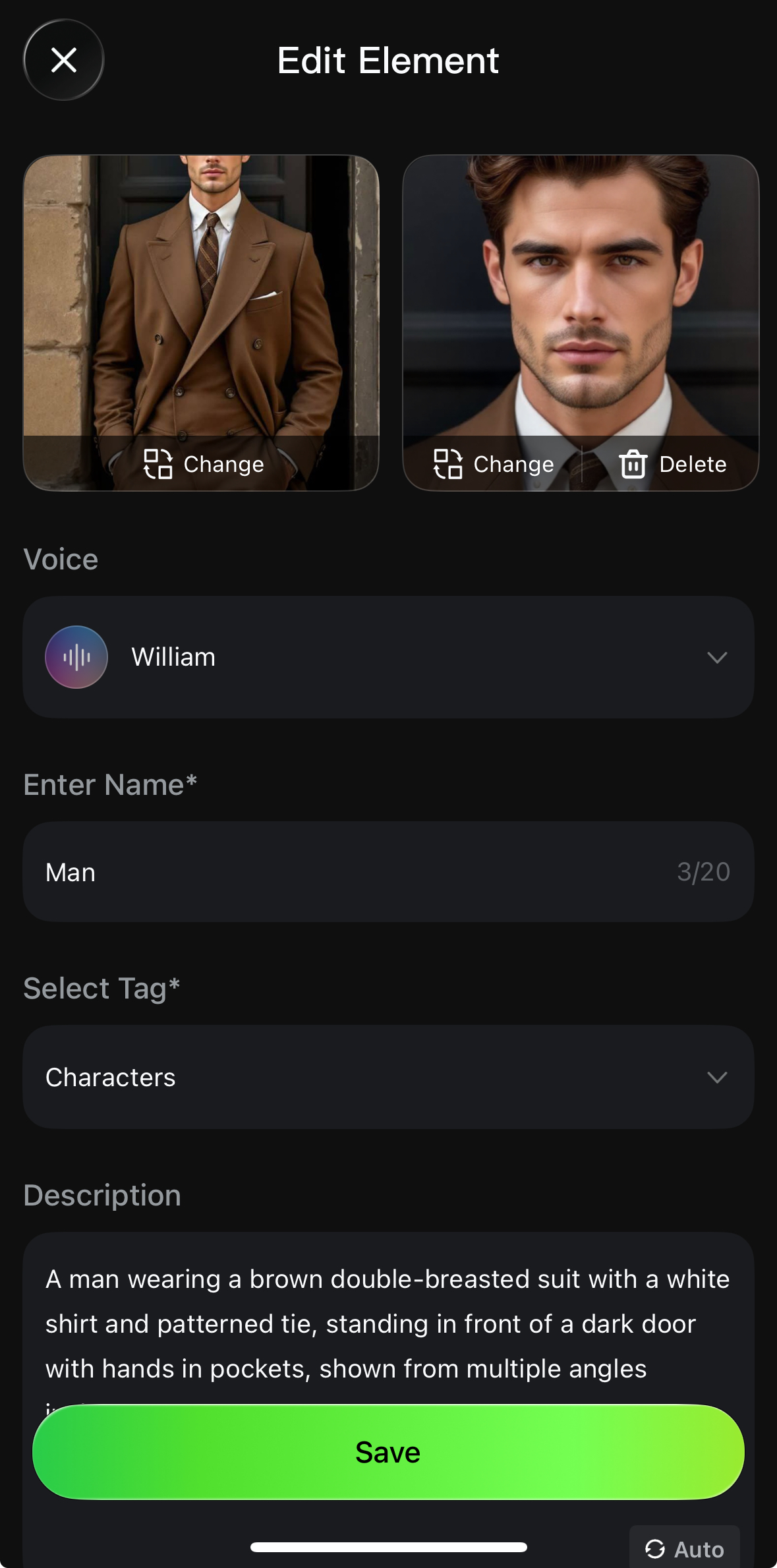The height and width of the screenshot is (1568, 777).
Task: Save the element changes
Action: pos(388,1452)
